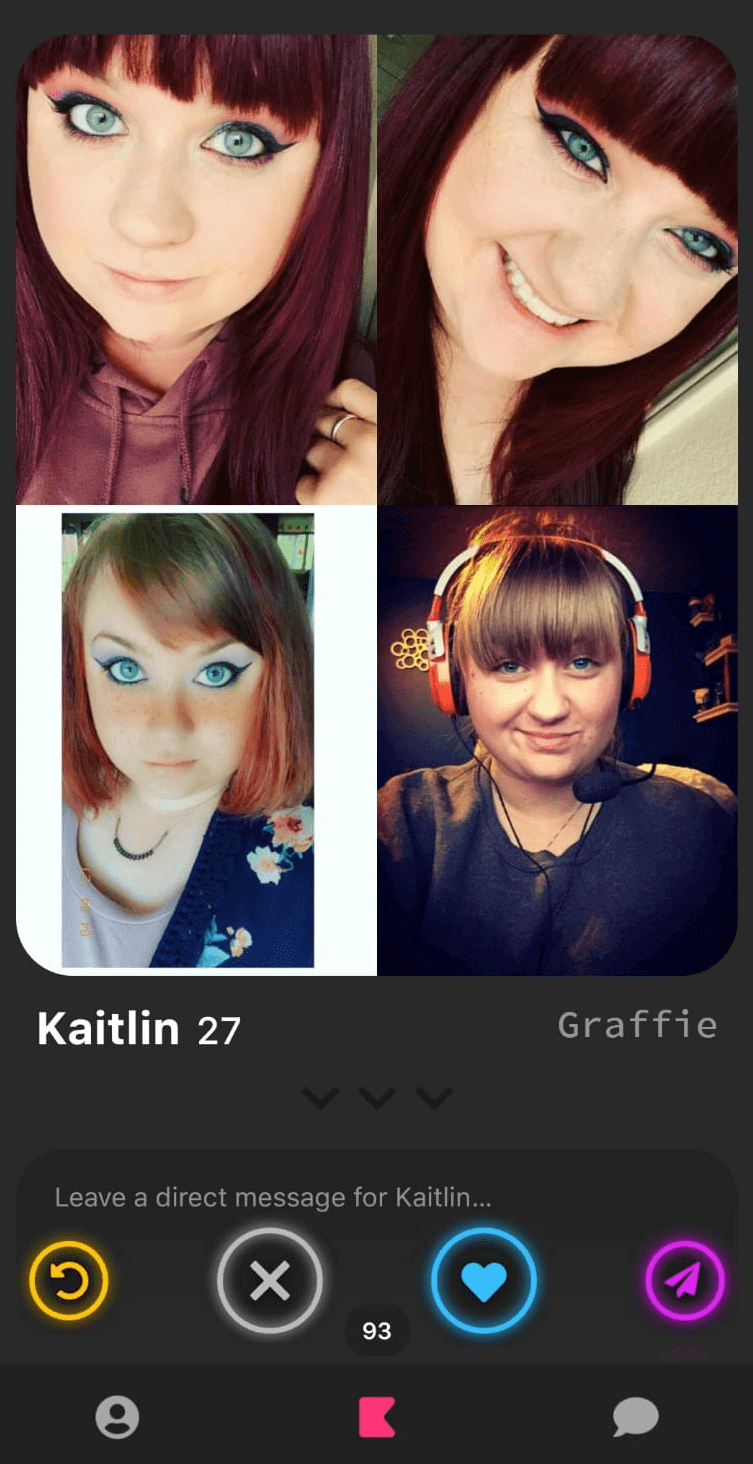Open the chats tab
This screenshot has height=1464, width=753.
tap(636, 1417)
